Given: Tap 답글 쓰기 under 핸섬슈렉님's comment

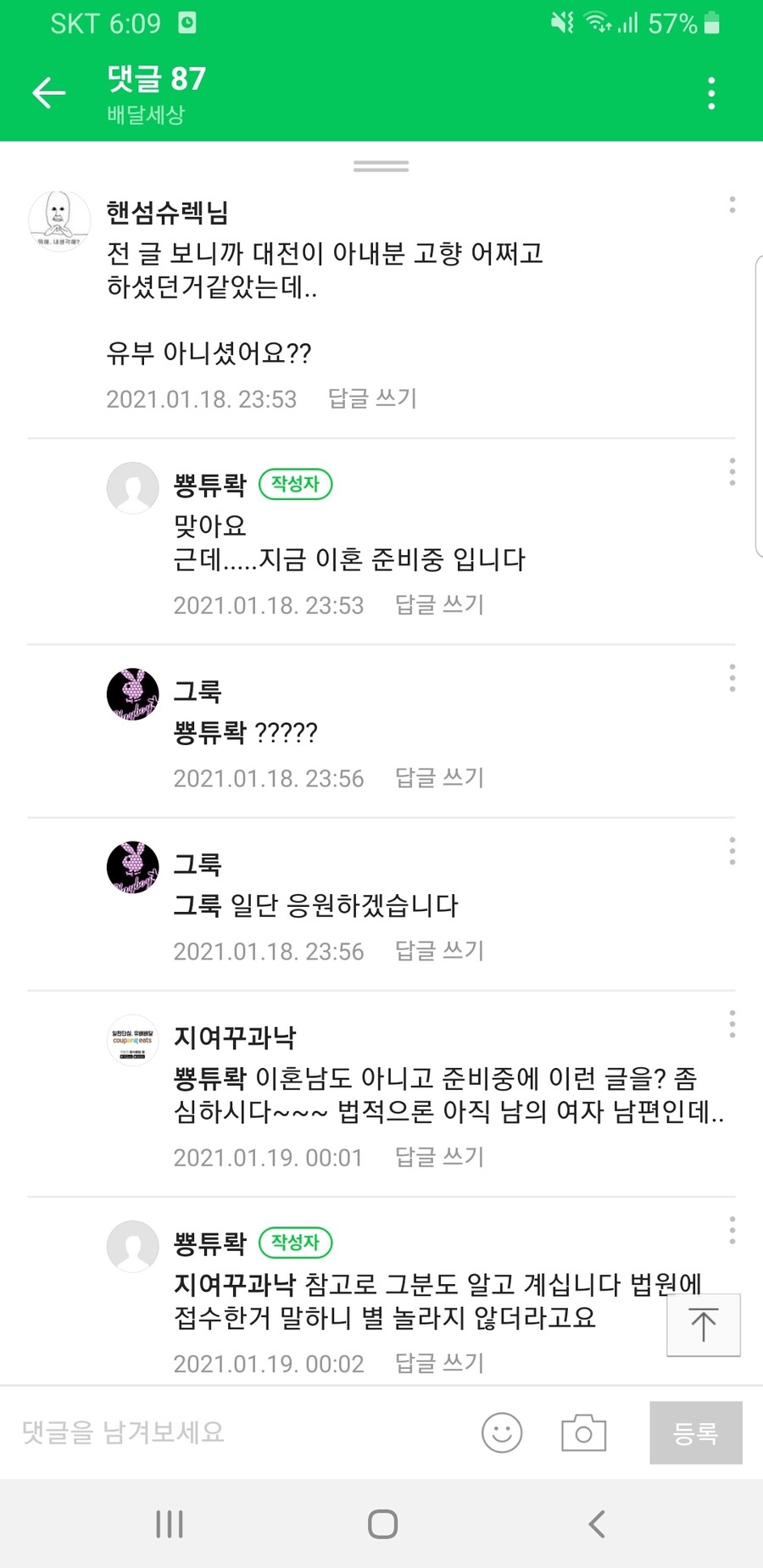Looking at the screenshot, I should coord(372,398).
